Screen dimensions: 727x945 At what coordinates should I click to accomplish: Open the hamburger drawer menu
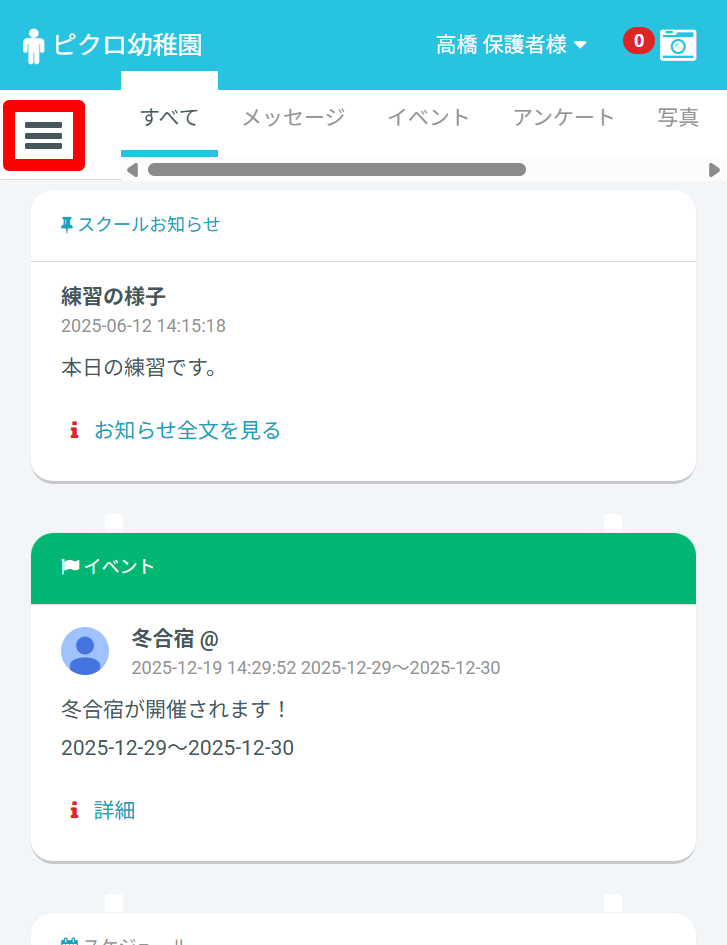[44, 135]
